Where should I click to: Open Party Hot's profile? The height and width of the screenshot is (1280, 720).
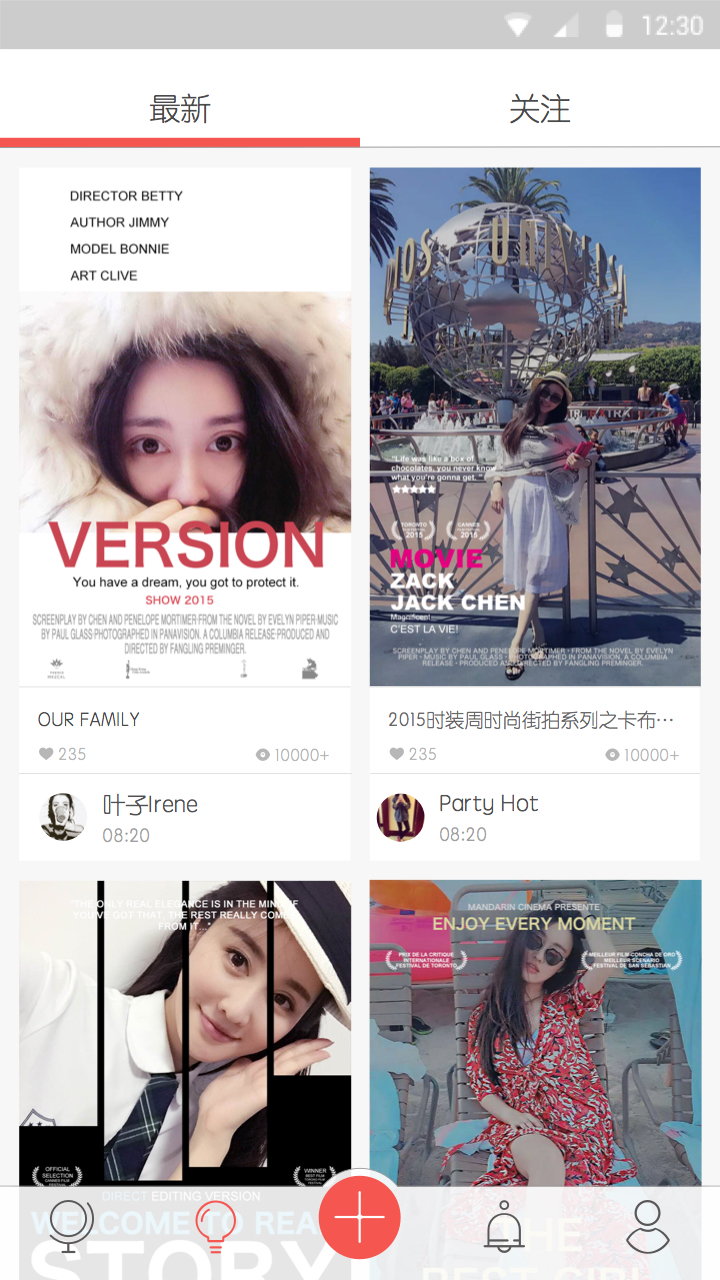pos(400,817)
